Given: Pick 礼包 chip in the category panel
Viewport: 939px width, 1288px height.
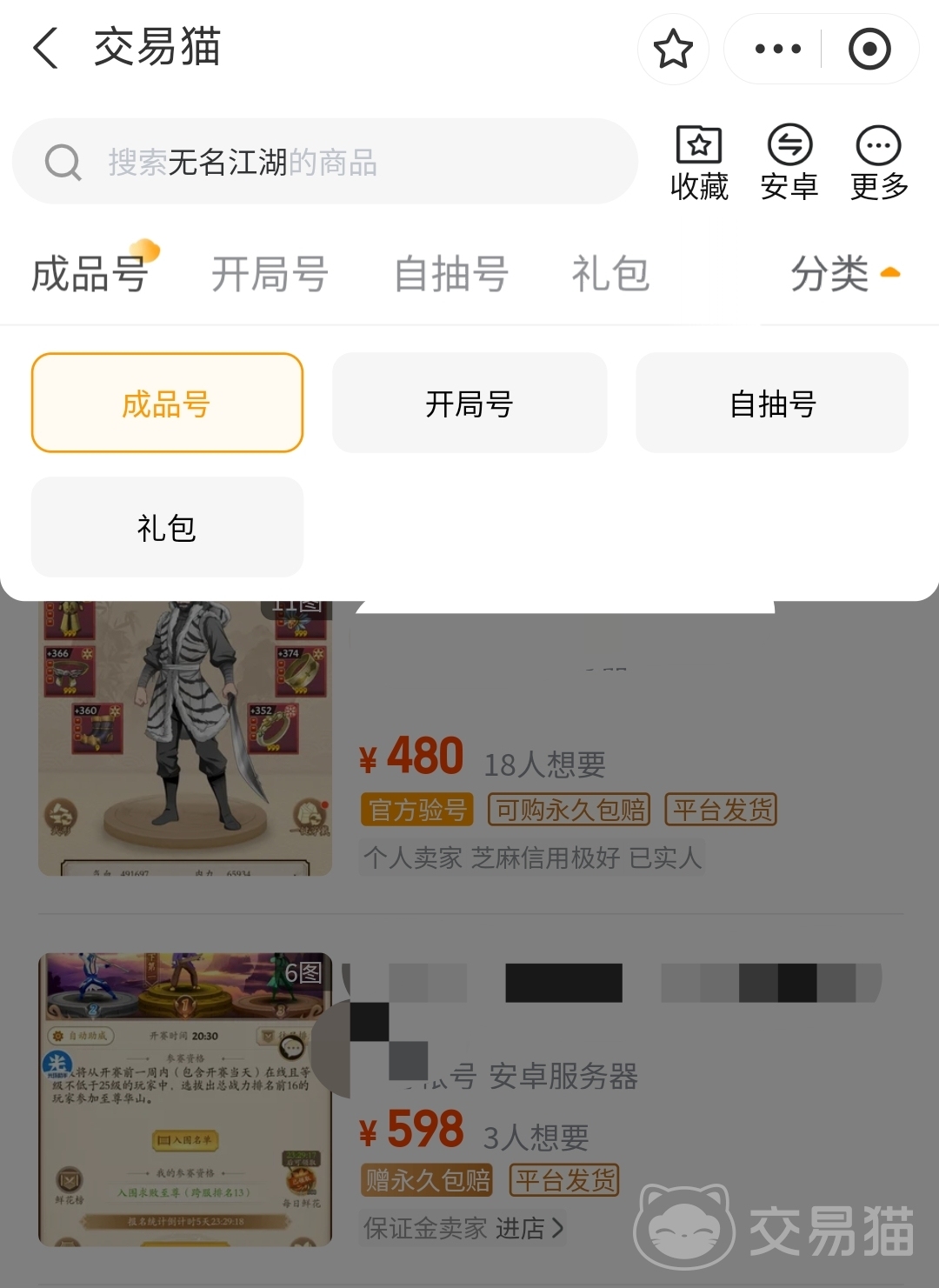Looking at the screenshot, I should point(167,528).
